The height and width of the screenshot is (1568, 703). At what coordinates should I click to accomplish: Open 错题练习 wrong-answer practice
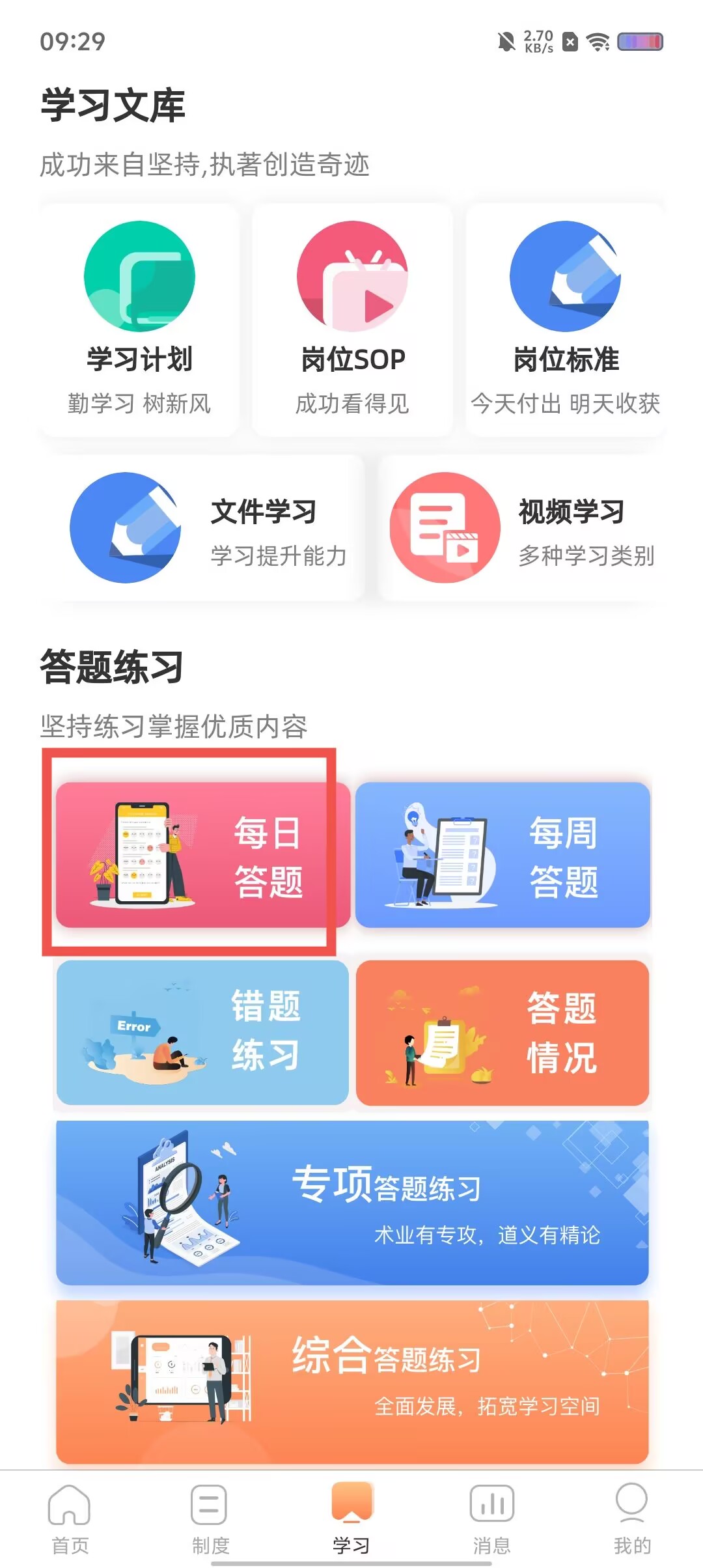pos(202,1032)
